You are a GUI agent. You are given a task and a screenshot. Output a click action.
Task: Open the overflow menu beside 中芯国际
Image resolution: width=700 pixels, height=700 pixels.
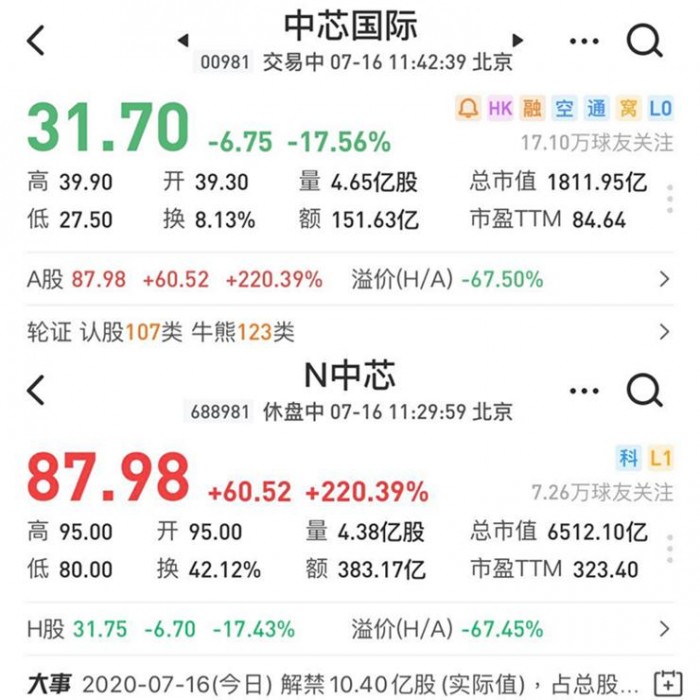pos(584,41)
